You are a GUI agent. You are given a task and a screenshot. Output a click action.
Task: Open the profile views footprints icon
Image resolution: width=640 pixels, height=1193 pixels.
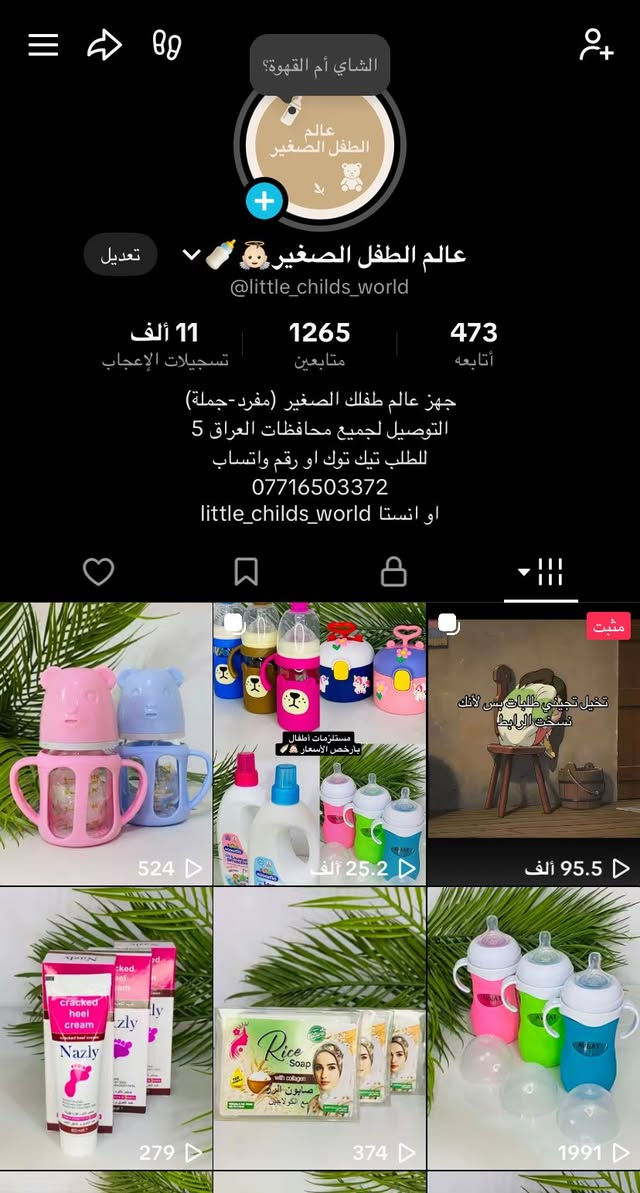(166, 45)
